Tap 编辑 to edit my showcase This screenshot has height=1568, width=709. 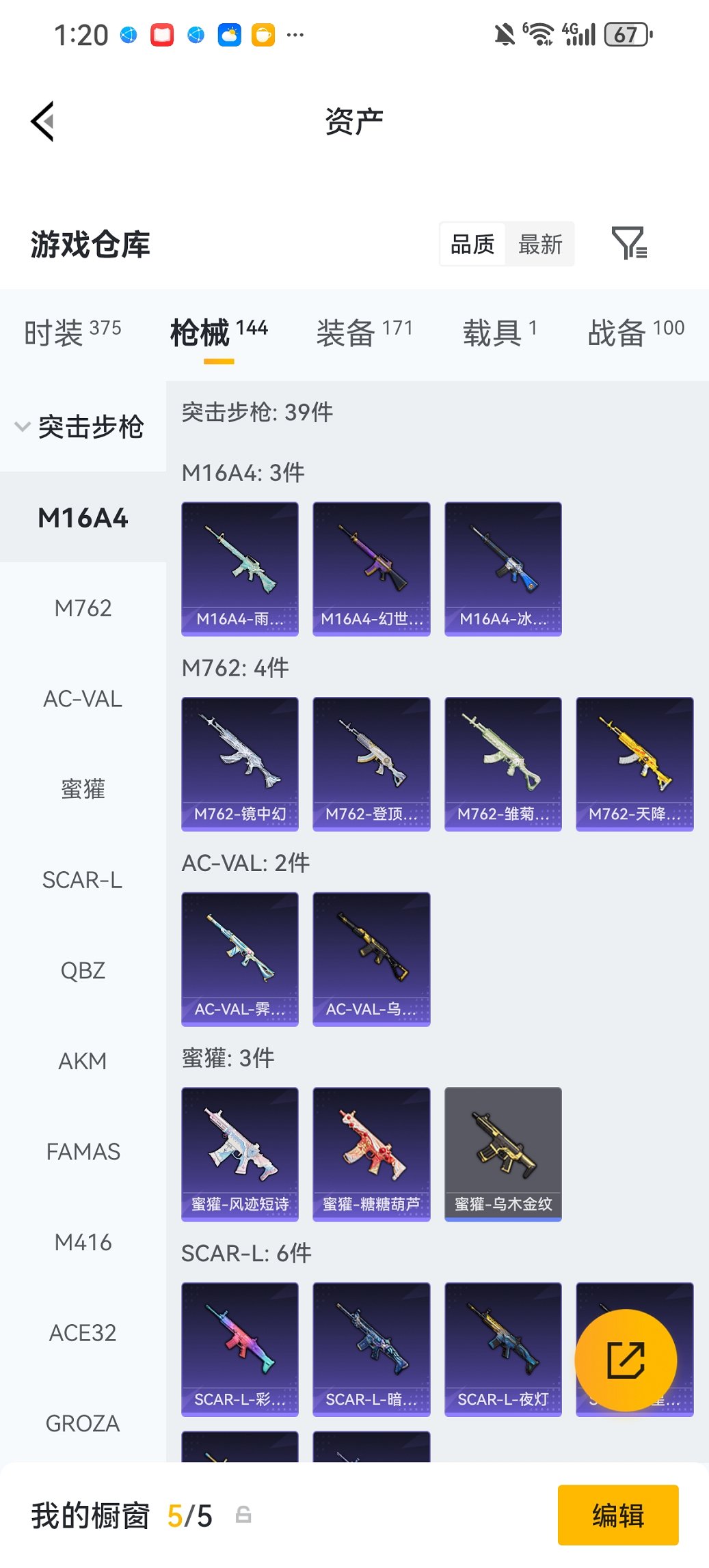point(618,1515)
